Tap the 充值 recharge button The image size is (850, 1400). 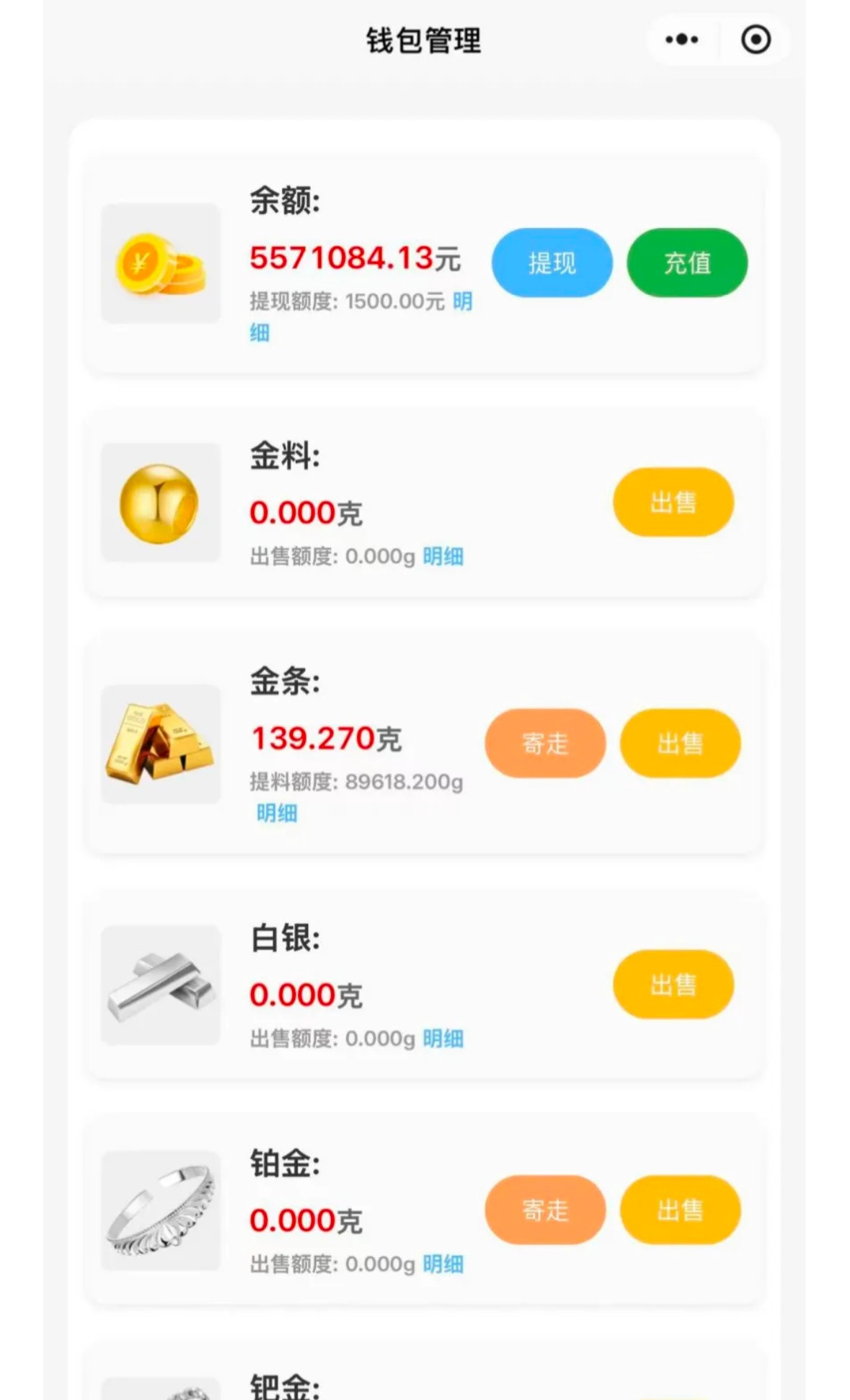click(686, 263)
